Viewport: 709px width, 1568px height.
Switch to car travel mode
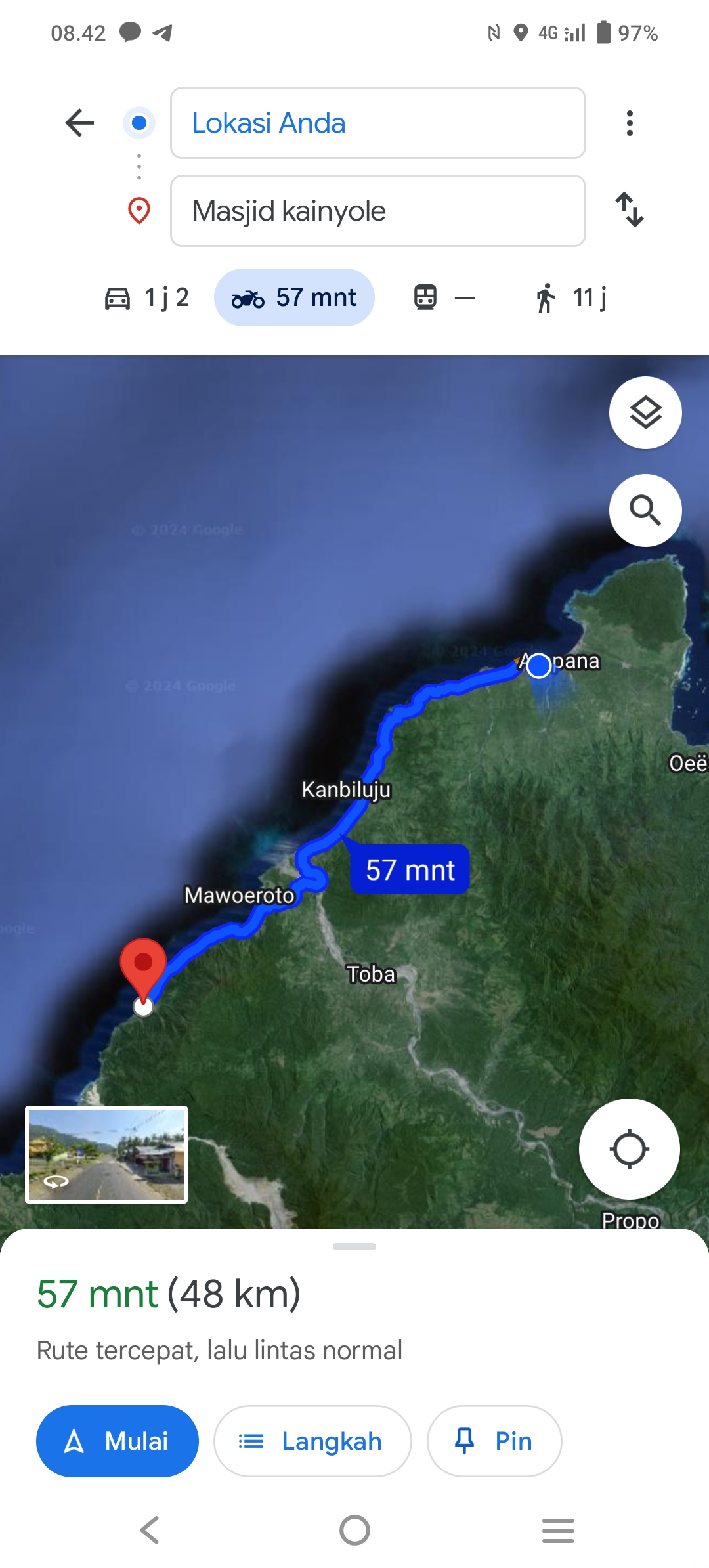click(x=147, y=297)
